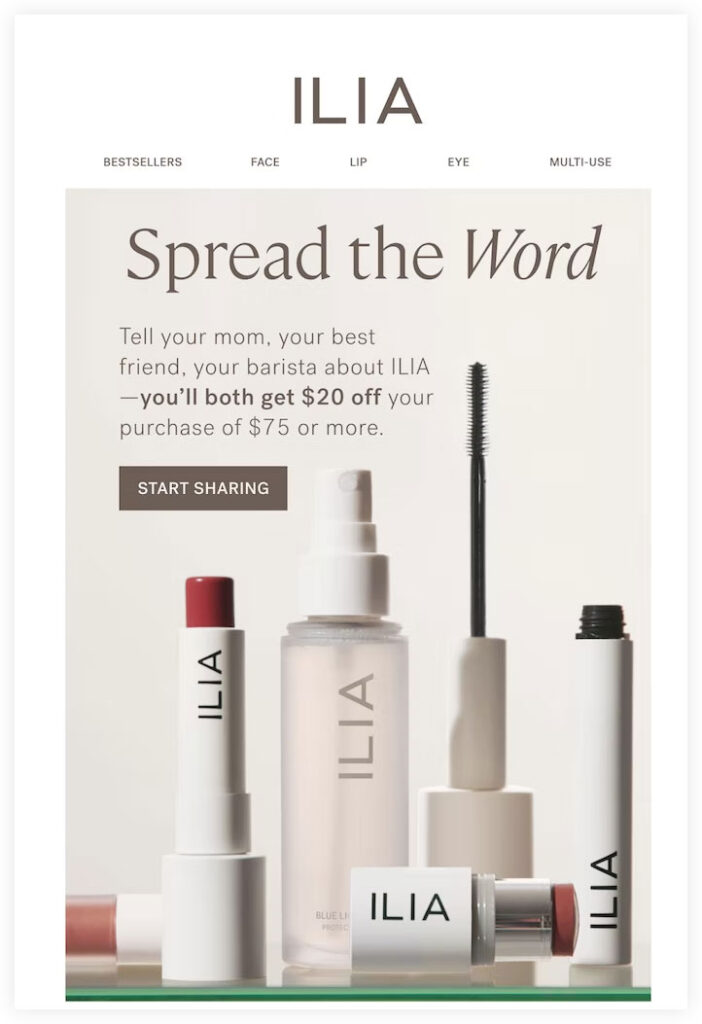The width and height of the screenshot is (702, 1024).
Task: Select the Eye category
Action: 458,162
